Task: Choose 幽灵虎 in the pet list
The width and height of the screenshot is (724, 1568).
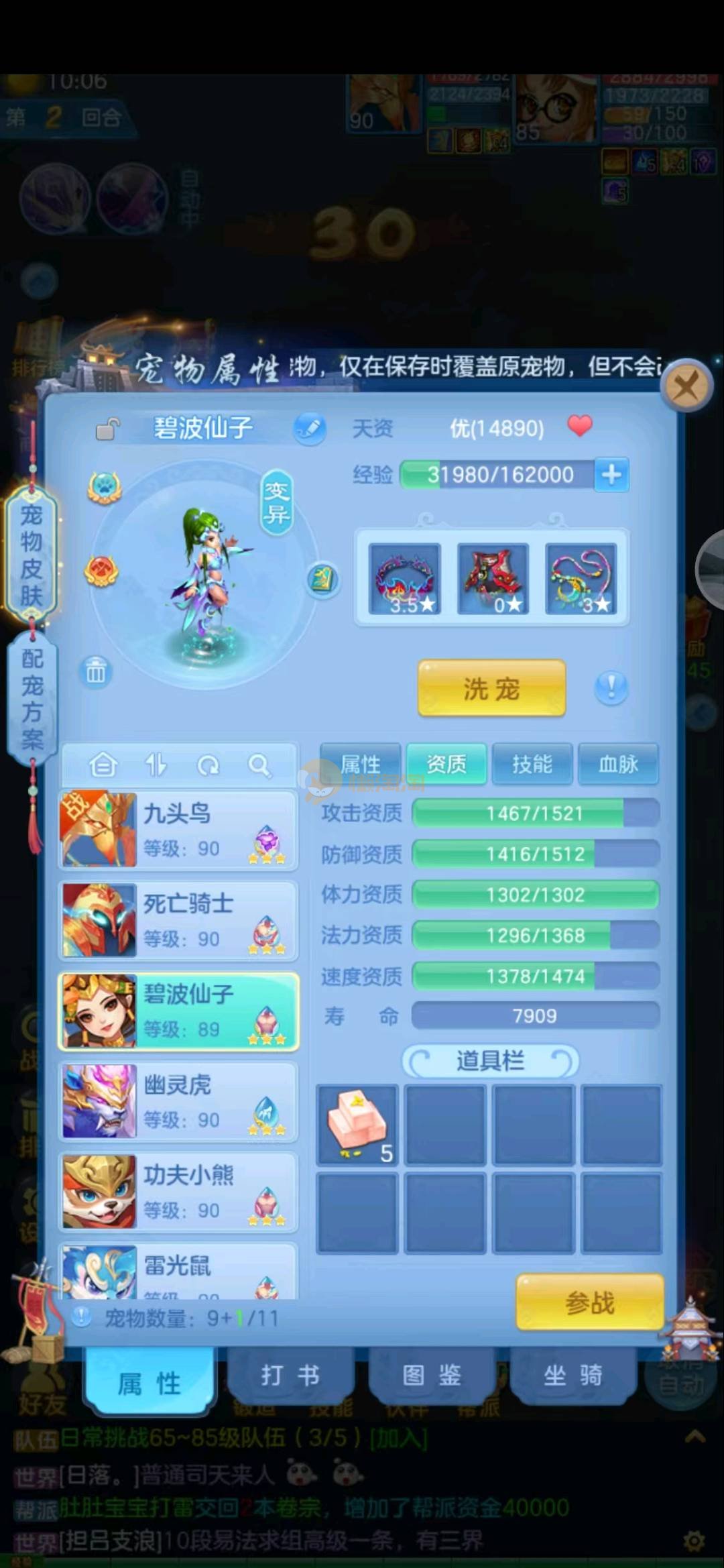Action: coord(178,1101)
